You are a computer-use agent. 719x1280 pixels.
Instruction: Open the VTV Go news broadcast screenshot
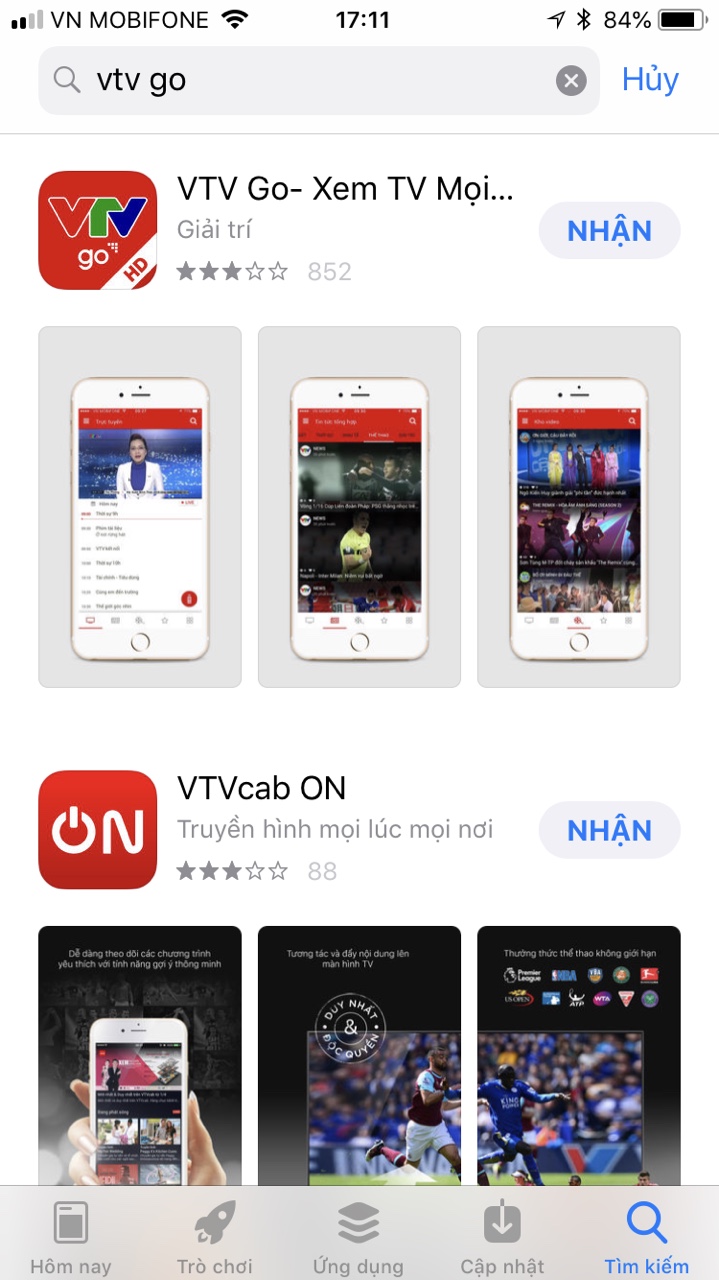pyautogui.click(x=140, y=507)
